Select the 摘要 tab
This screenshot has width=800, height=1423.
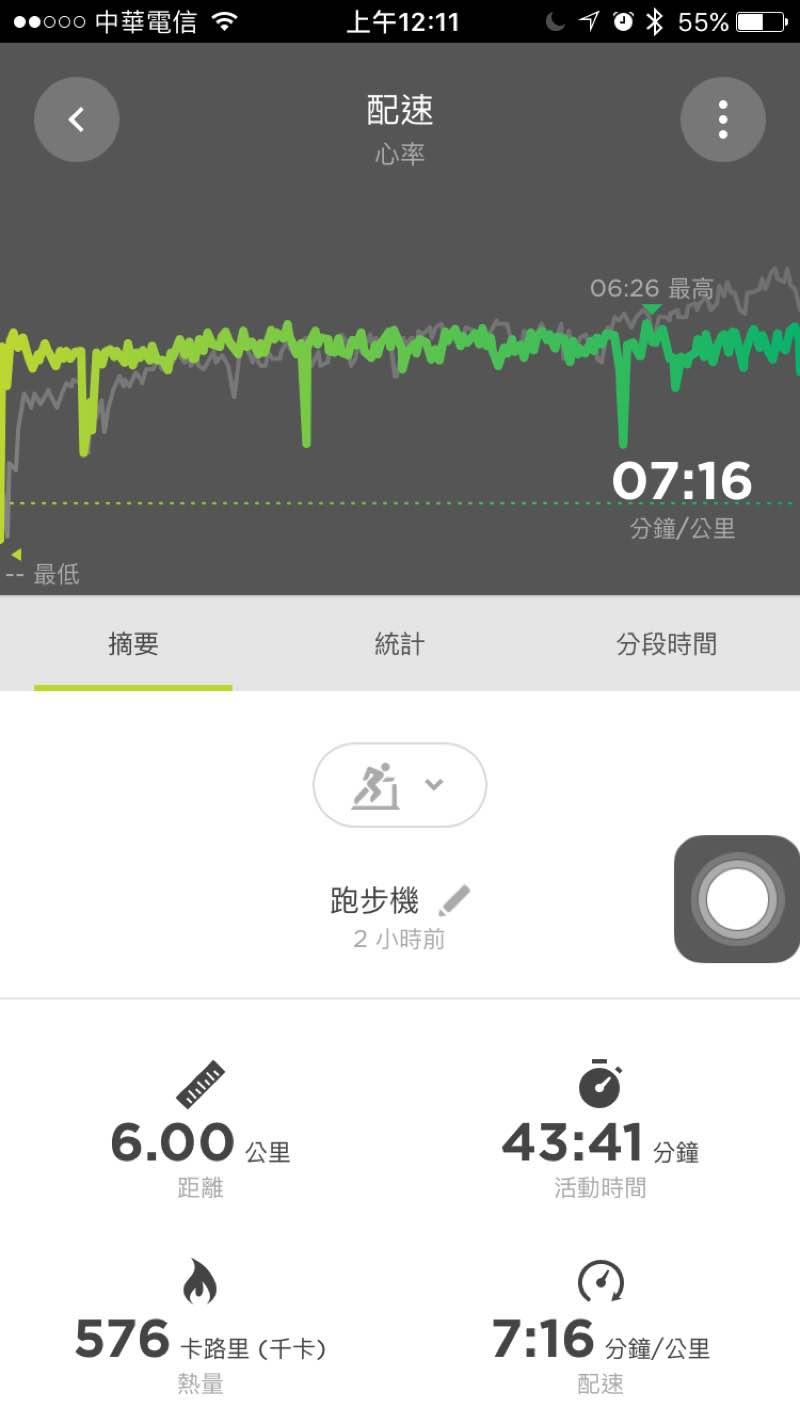[133, 645]
